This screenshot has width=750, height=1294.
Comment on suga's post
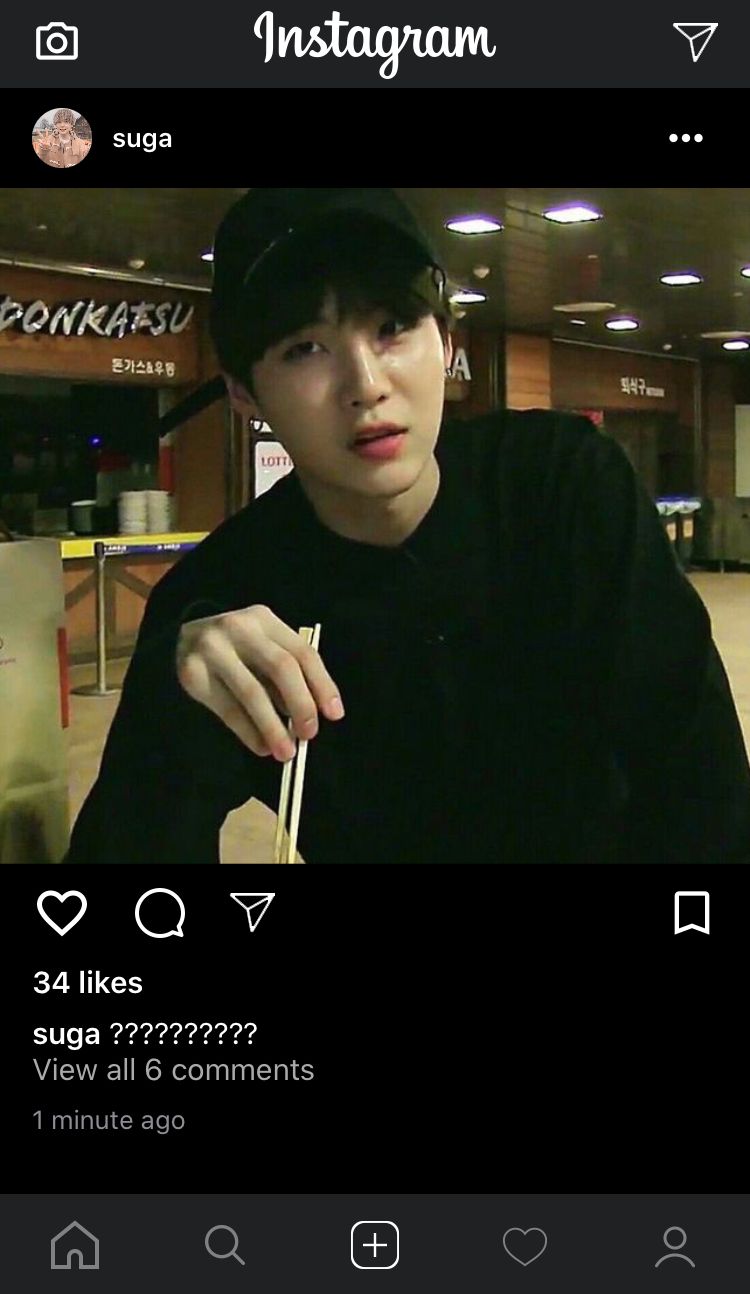[x=160, y=913]
